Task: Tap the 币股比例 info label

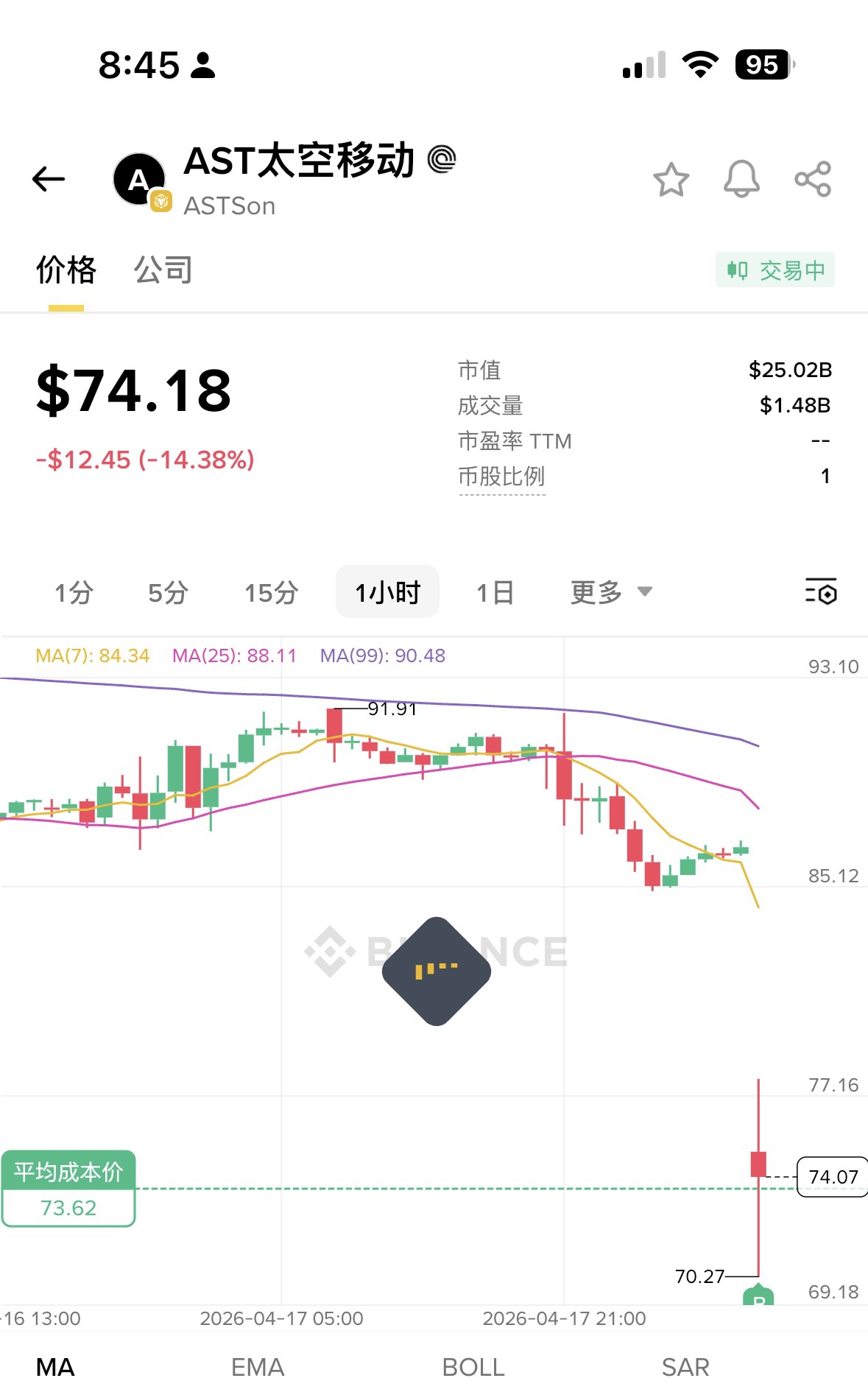Action: coord(501,477)
